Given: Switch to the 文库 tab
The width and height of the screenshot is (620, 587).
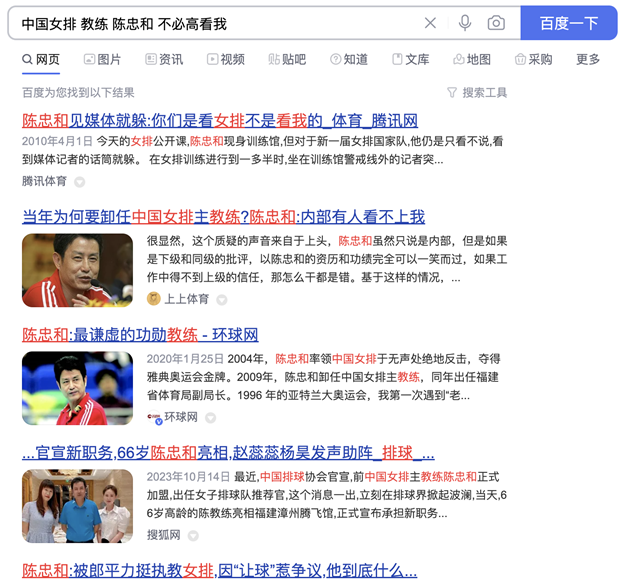Looking at the screenshot, I should (x=411, y=60).
